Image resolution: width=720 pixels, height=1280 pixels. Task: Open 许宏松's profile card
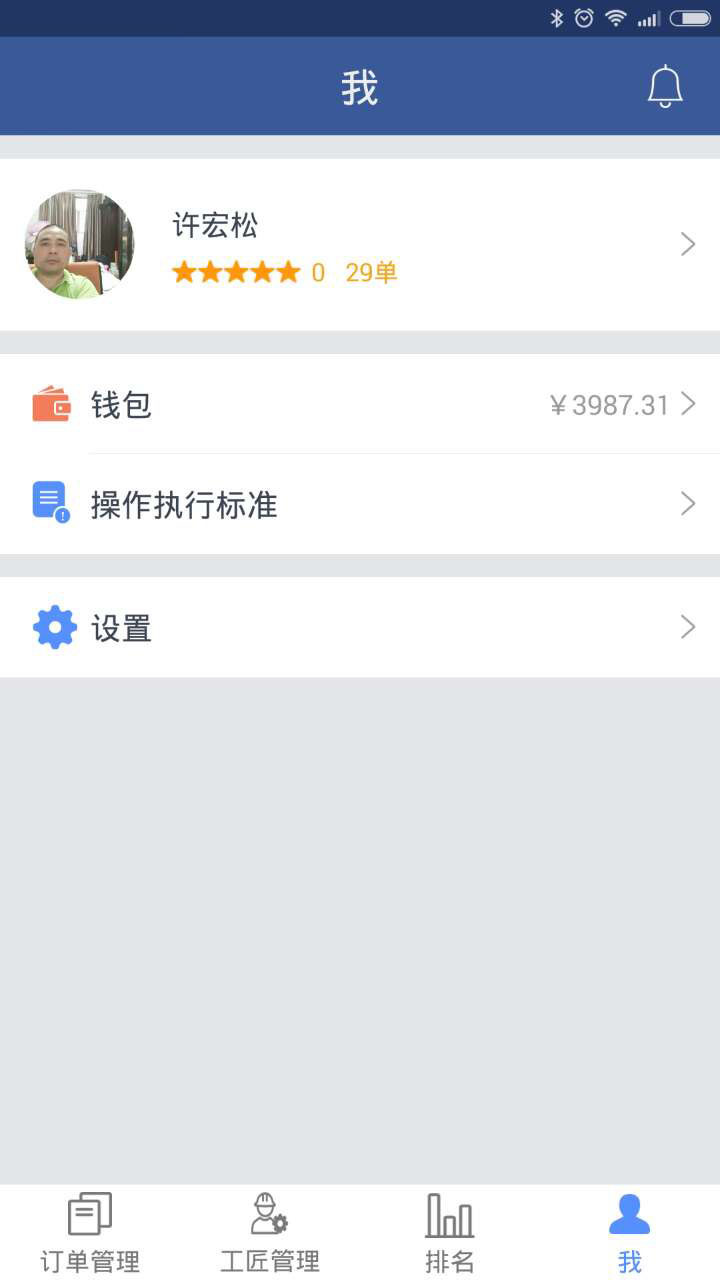pyautogui.click(x=360, y=245)
